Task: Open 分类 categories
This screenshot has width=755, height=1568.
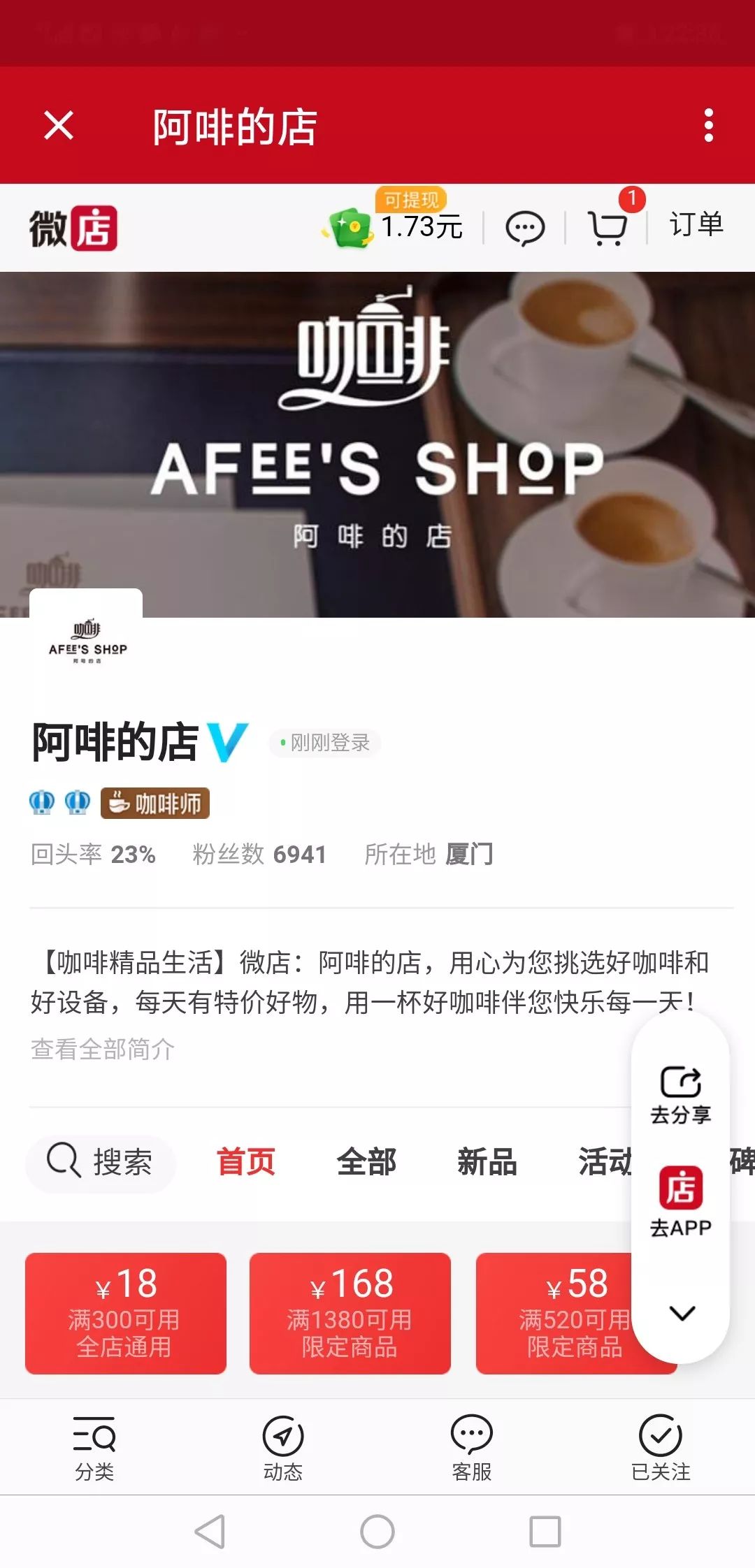Action: 94,1448
